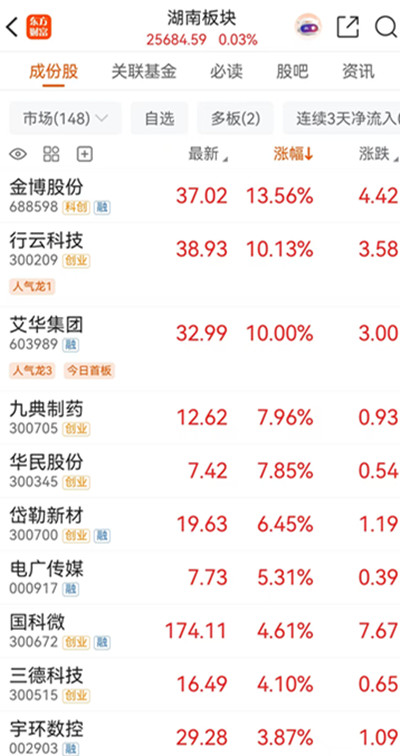400x756 pixels.
Task: Select the 连续3天净流入 filter chip
Action: click(x=342, y=118)
